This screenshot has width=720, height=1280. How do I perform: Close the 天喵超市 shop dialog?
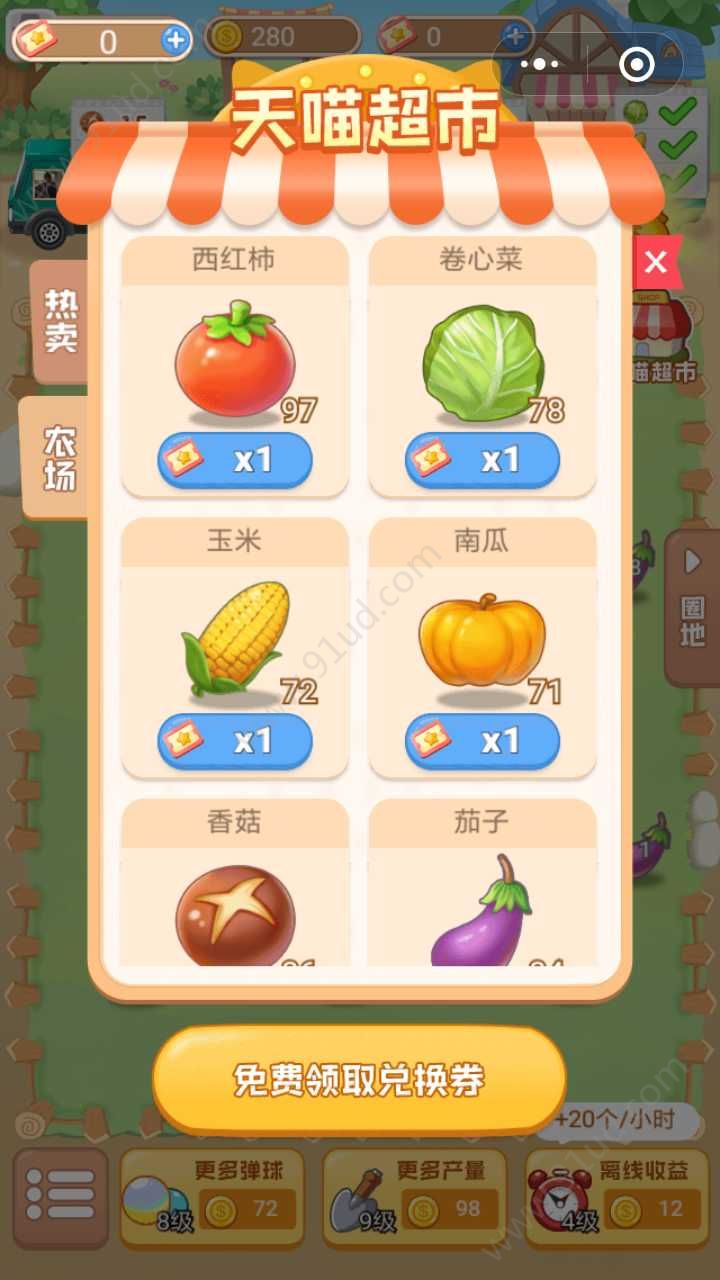coord(656,262)
